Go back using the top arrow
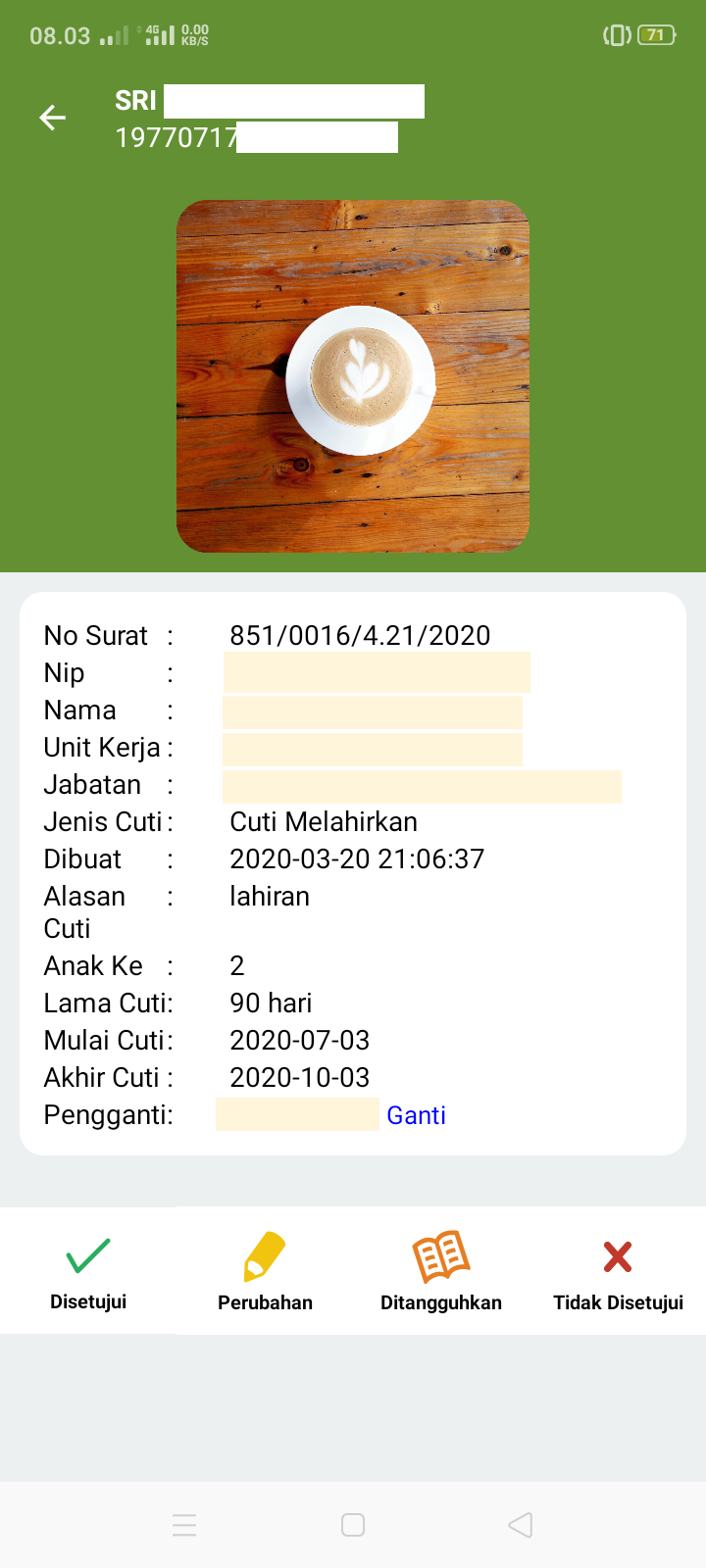 [x=53, y=118]
